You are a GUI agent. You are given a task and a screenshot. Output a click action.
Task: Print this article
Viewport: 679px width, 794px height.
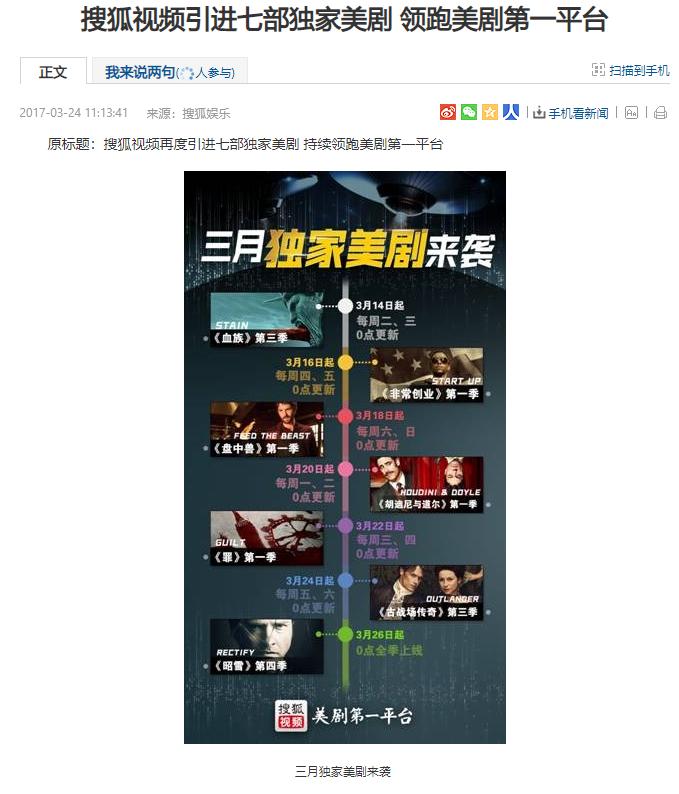[x=660, y=113]
